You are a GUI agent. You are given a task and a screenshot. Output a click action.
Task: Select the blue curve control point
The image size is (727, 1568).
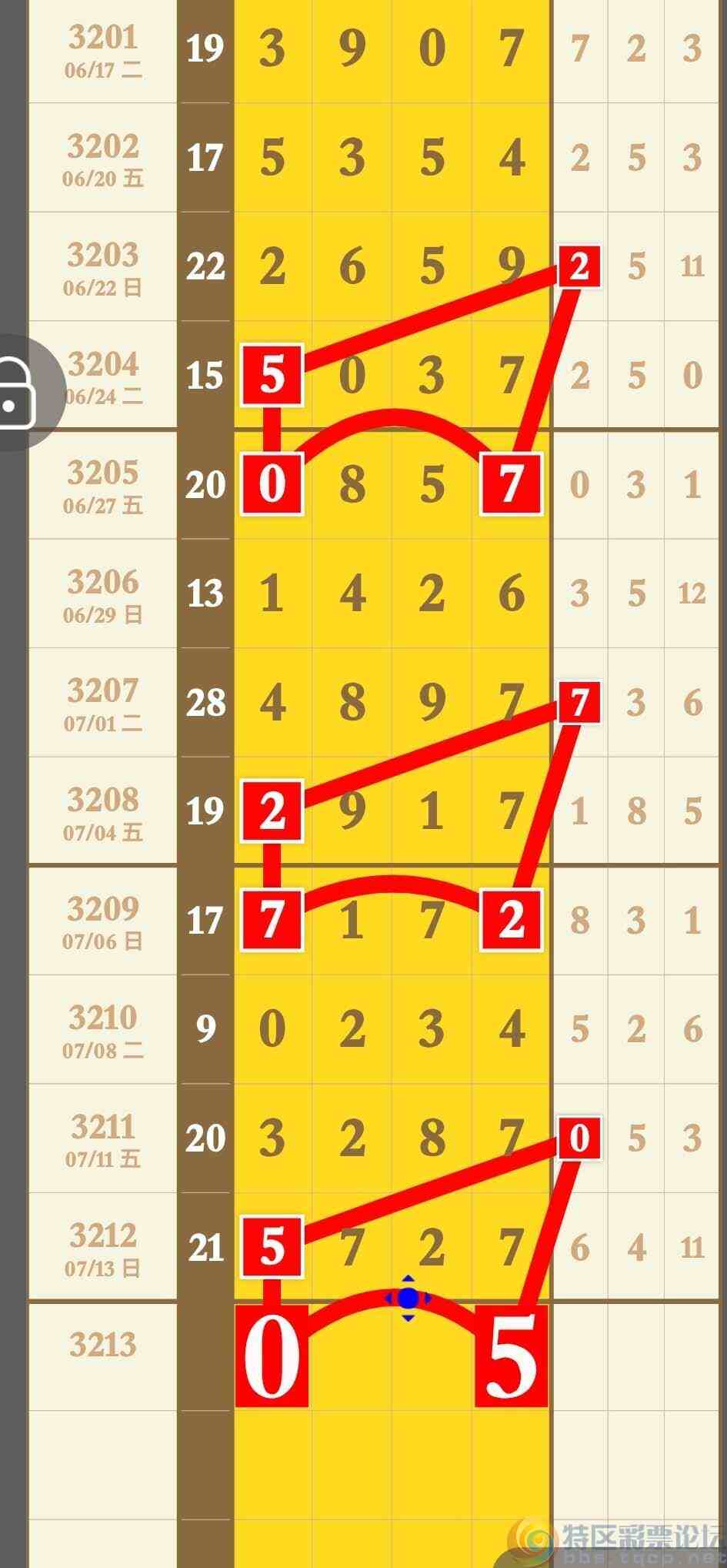(x=408, y=1299)
